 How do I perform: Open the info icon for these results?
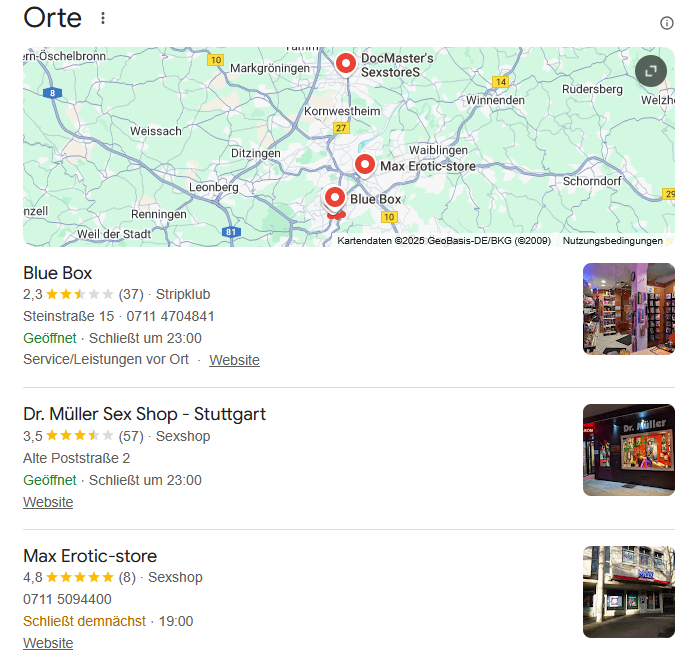point(667,23)
